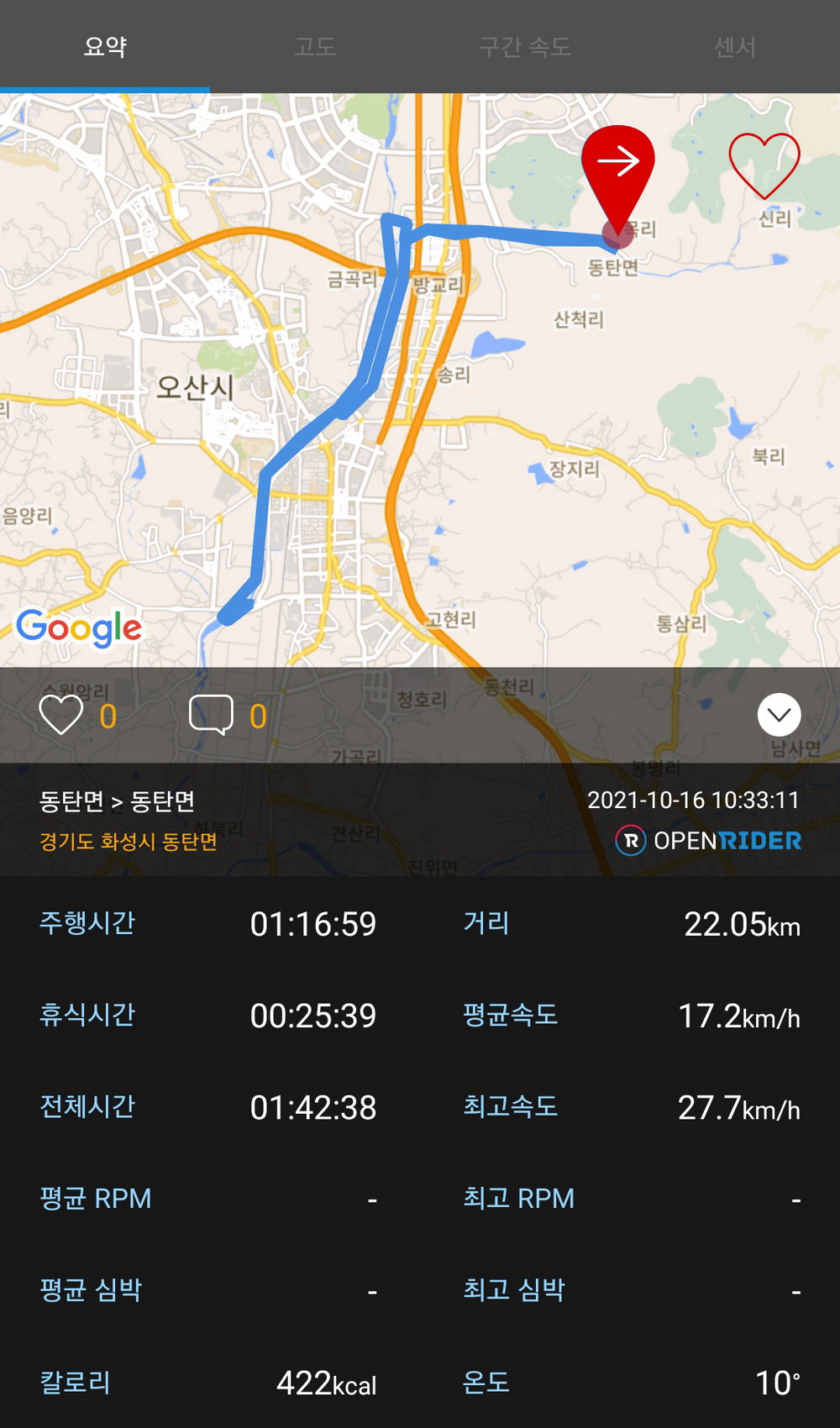Collapse details with the down chevron button
The height and width of the screenshot is (1428, 840).
779,715
